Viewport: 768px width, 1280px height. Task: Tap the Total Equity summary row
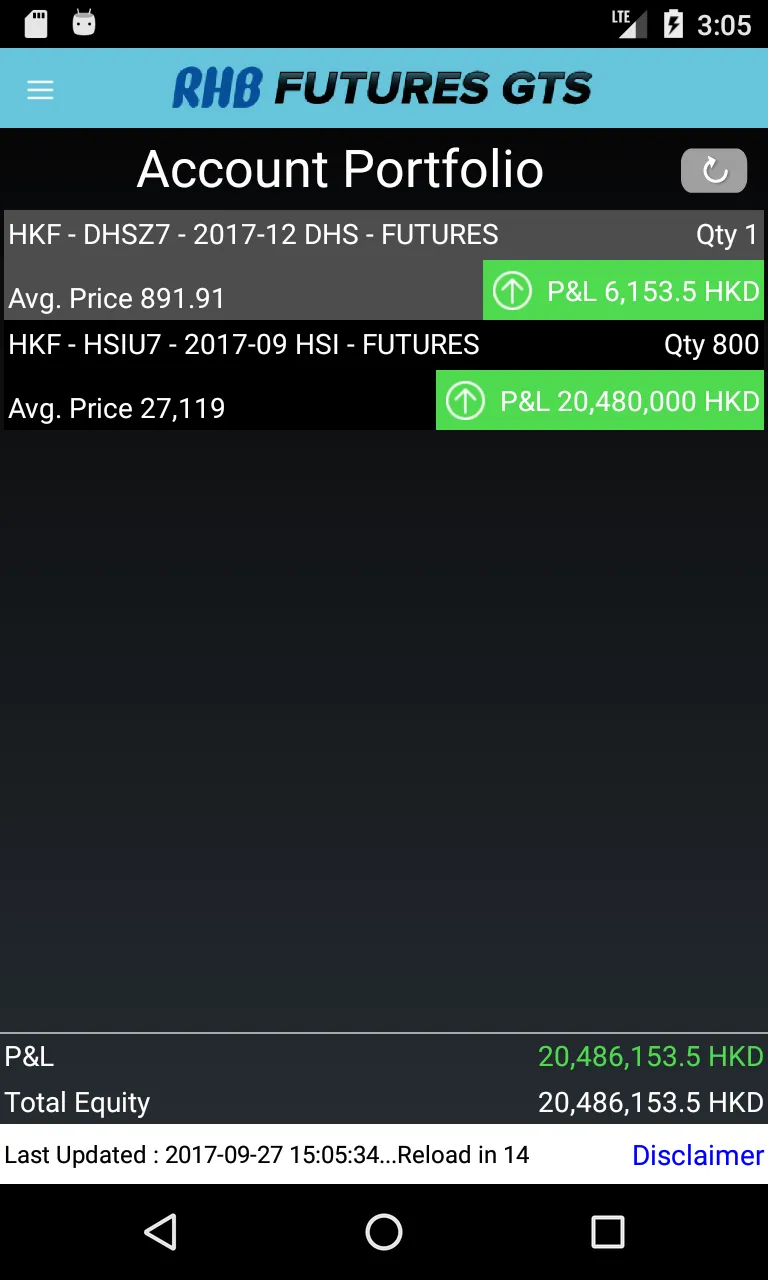point(383,1102)
